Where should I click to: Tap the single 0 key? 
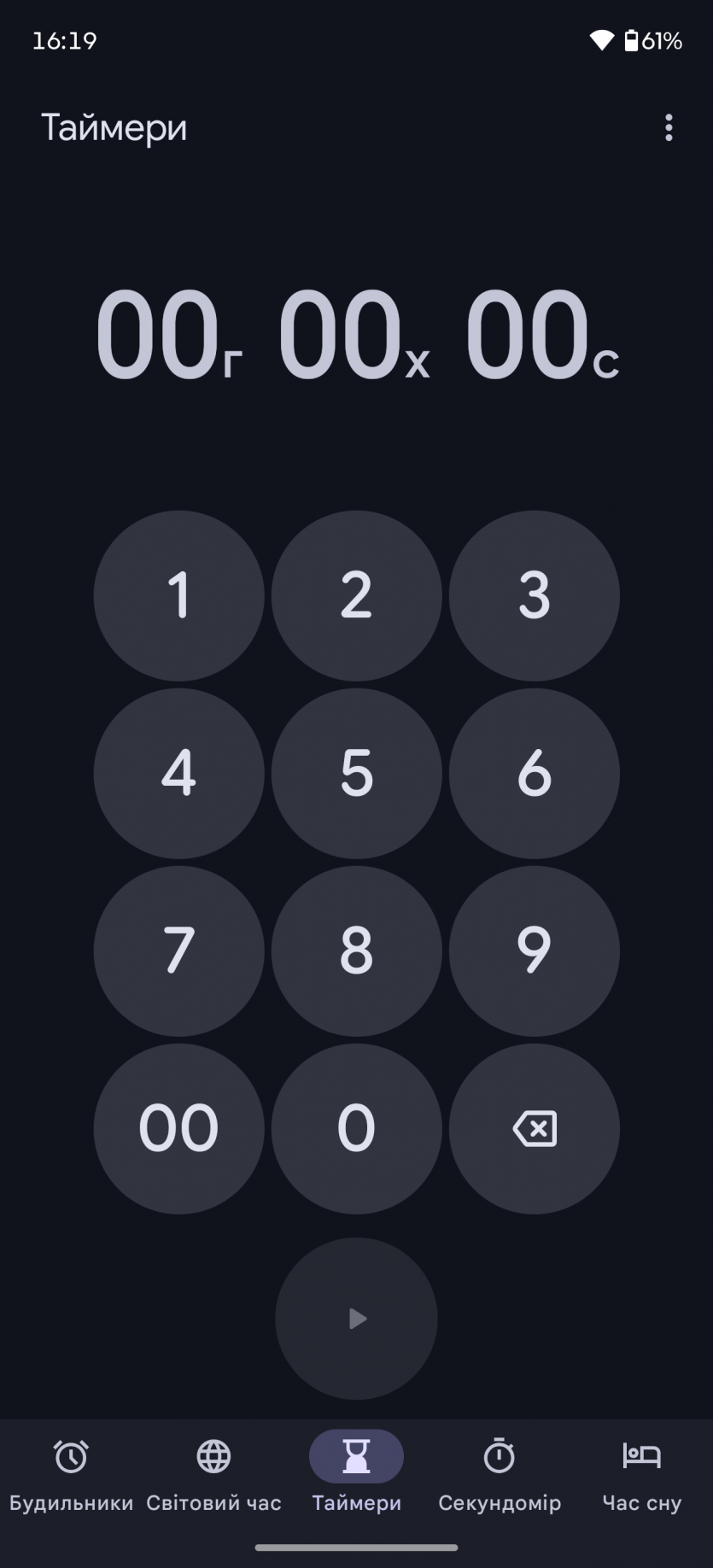[356, 1128]
